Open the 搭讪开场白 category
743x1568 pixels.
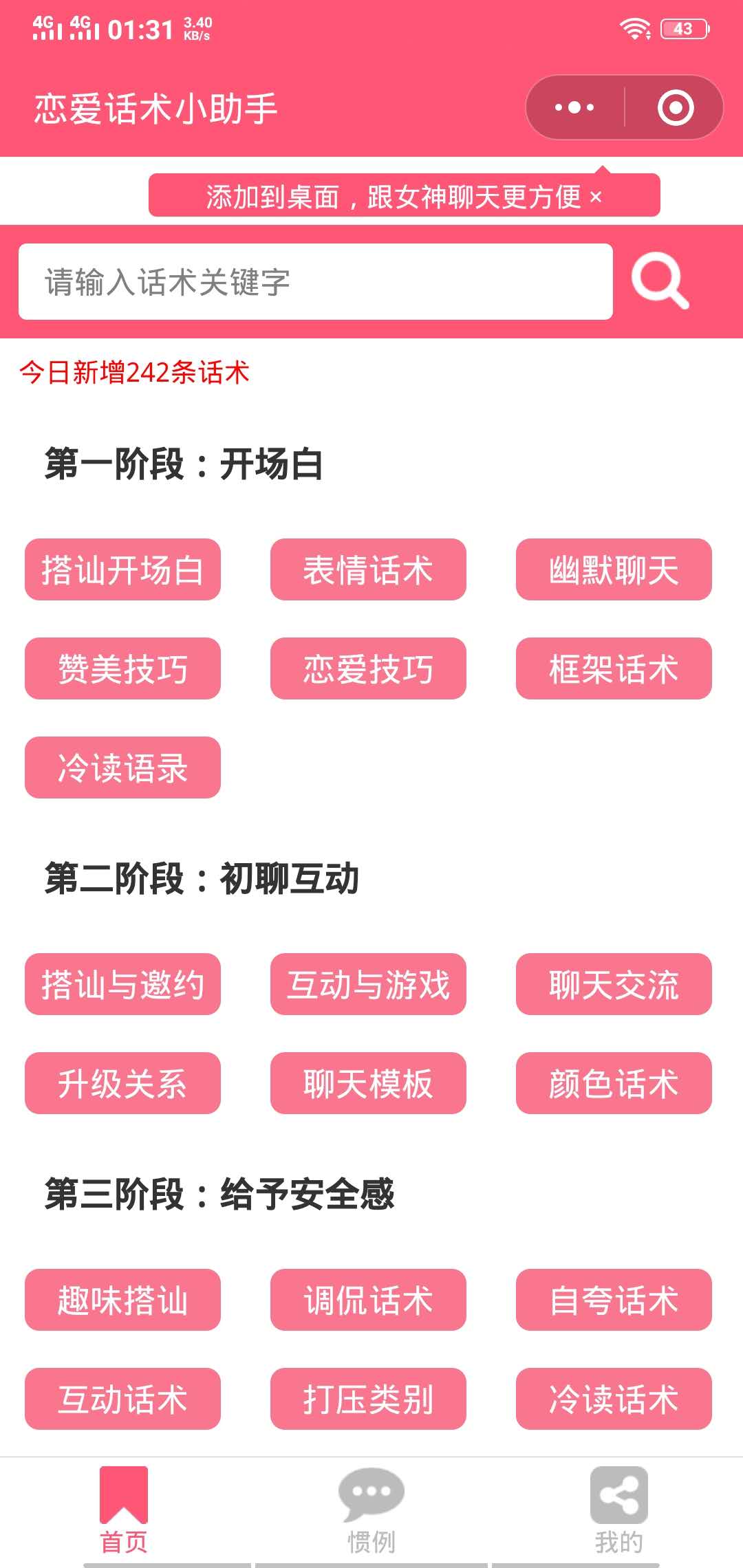(x=122, y=569)
